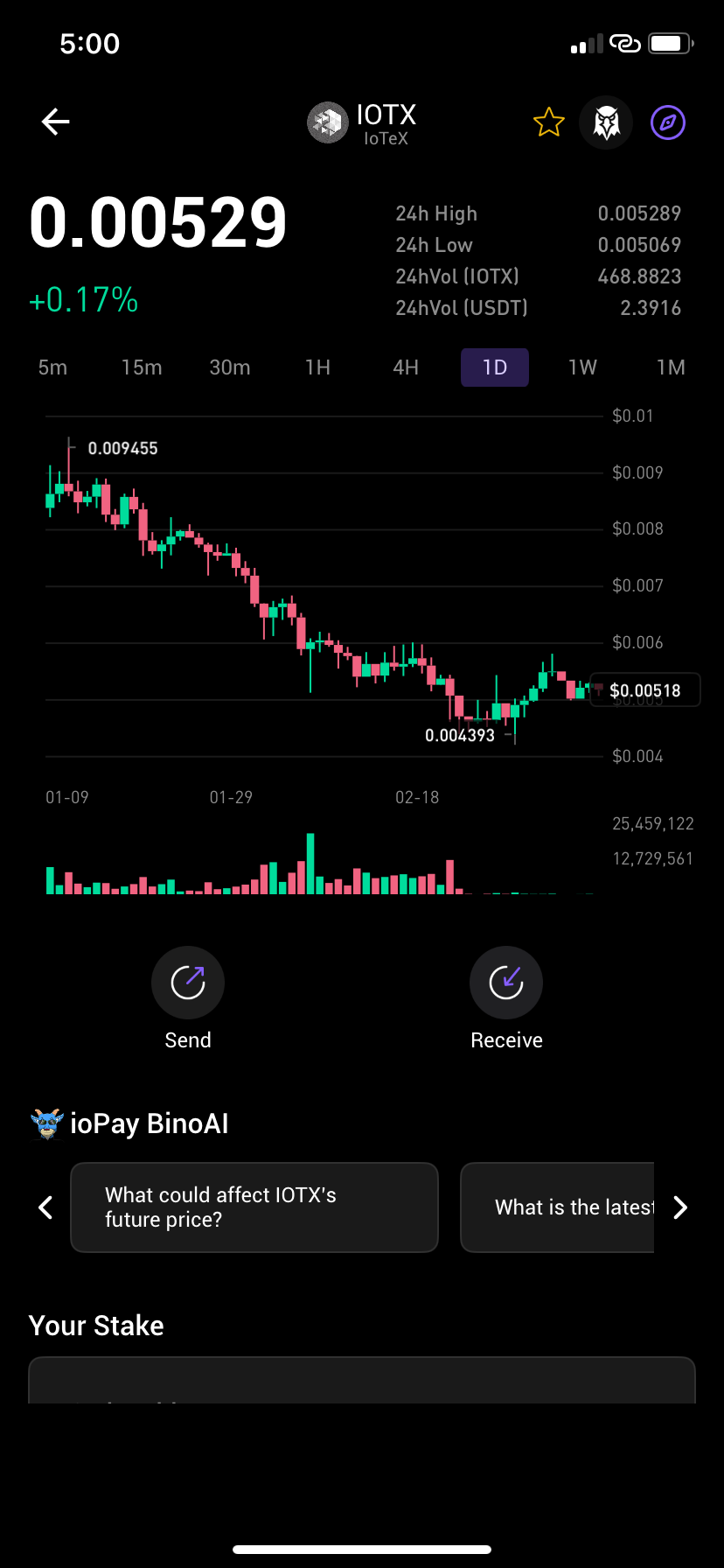
Task: Show the 4H chart interval
Action: coord(406,367)
